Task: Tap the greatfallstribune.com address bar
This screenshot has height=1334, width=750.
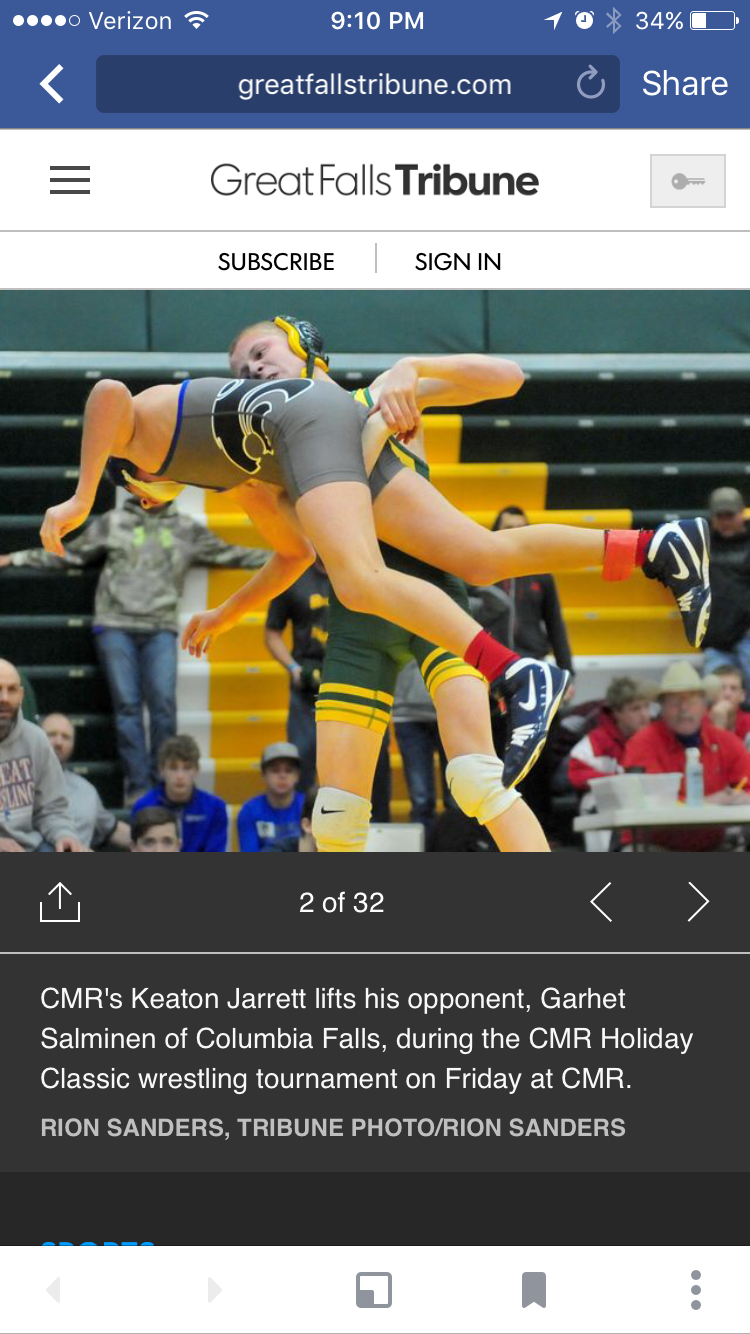Action: coord(357,84)
